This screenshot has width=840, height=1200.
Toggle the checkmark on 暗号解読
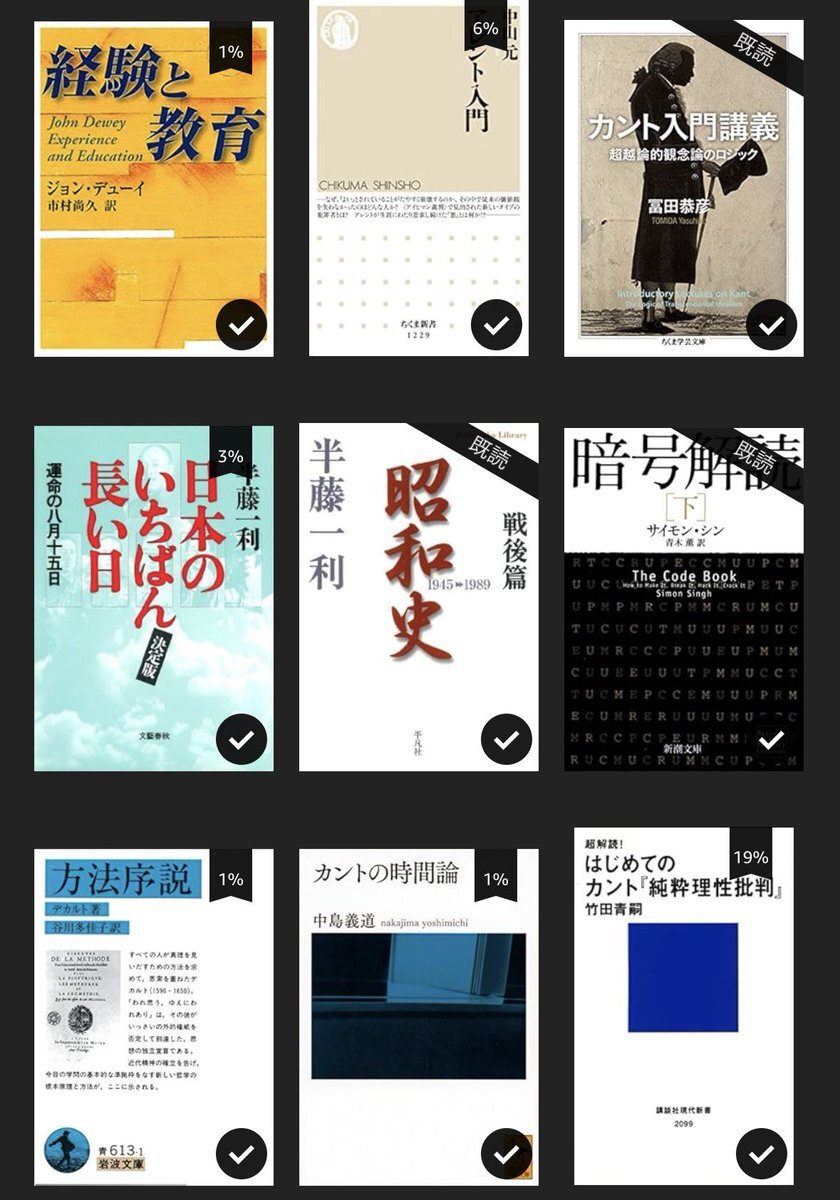pyautogui.click(x=771, y=740)
